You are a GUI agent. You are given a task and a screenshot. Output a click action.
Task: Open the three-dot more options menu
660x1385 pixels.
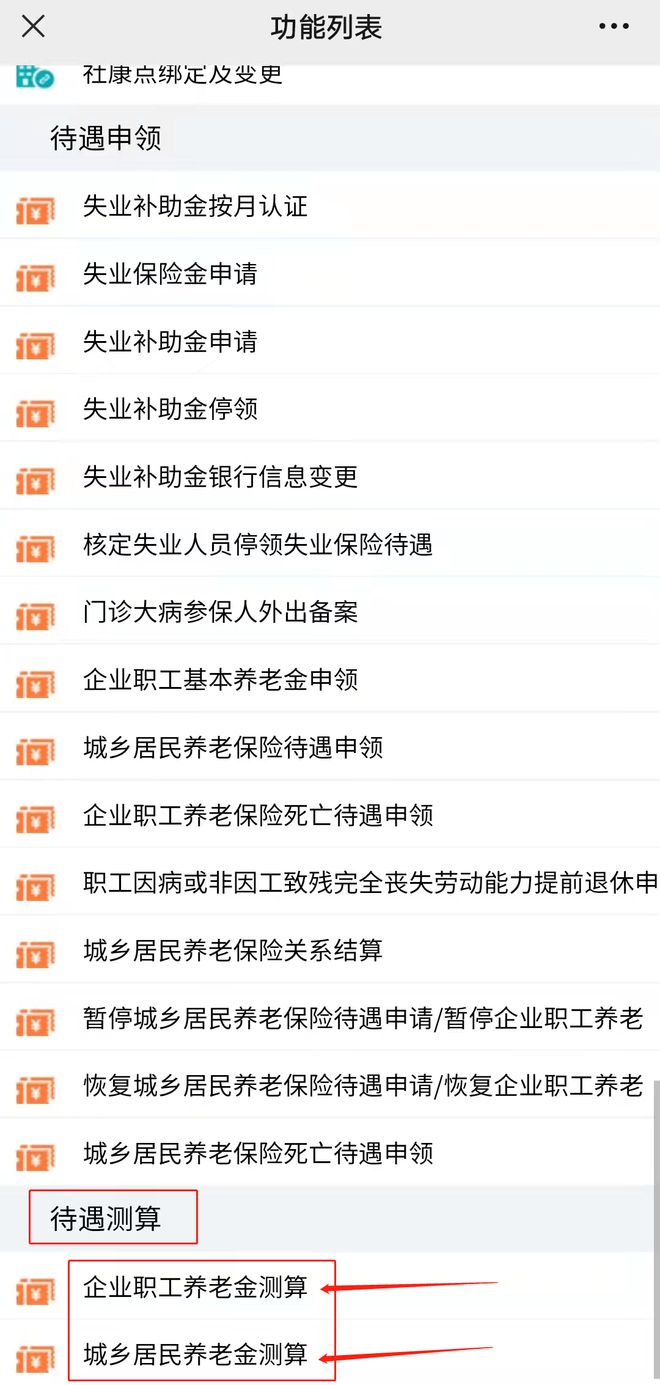coord(613,27)
